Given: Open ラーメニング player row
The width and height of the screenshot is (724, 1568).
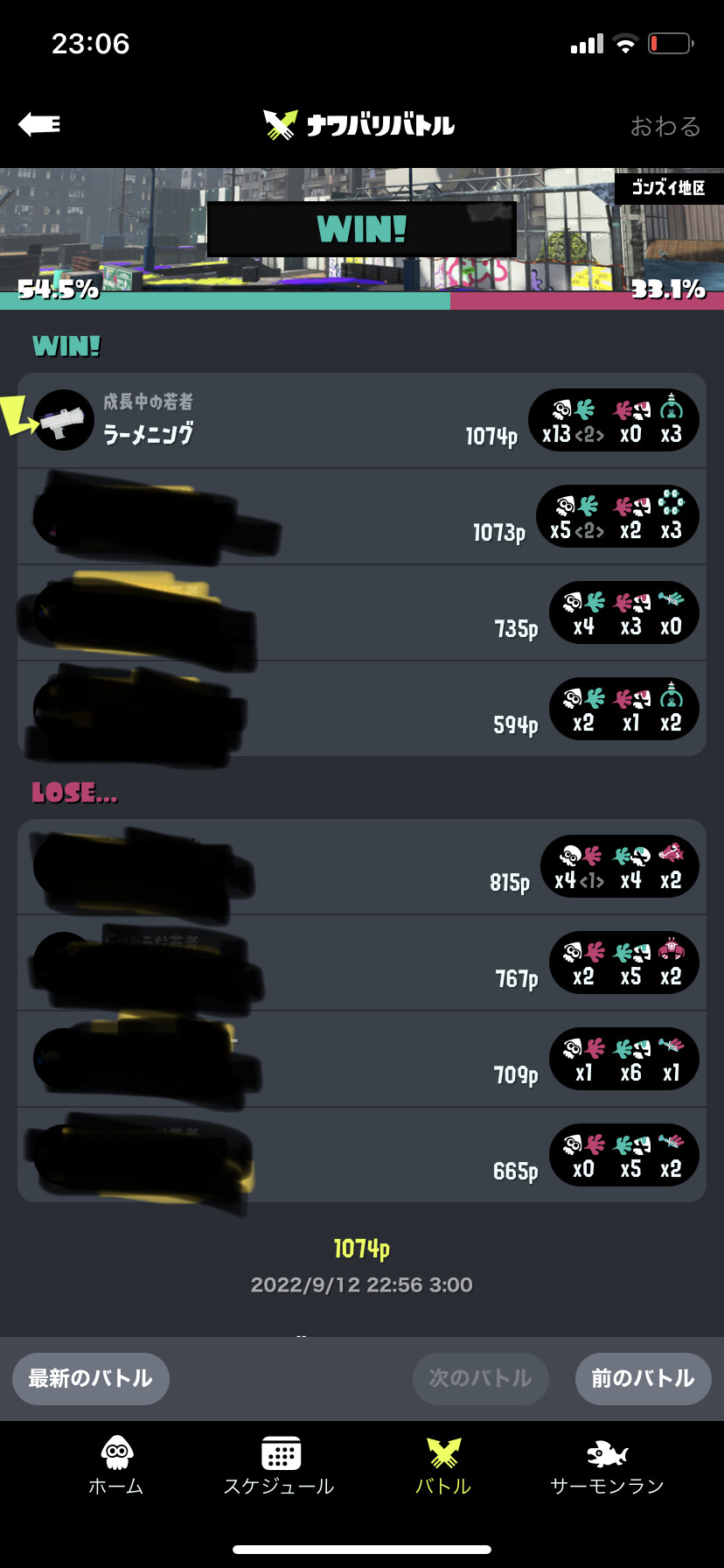Looking at the screenshot, I should 362,420.
